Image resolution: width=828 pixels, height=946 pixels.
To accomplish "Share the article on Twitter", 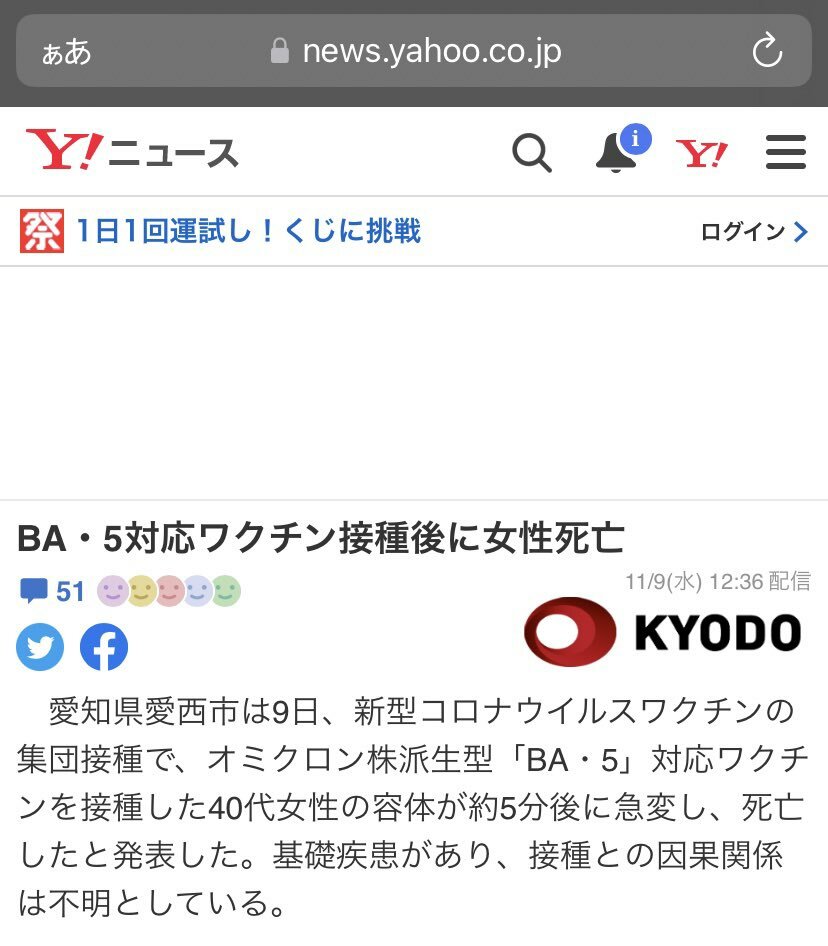I will pos(40,647).
